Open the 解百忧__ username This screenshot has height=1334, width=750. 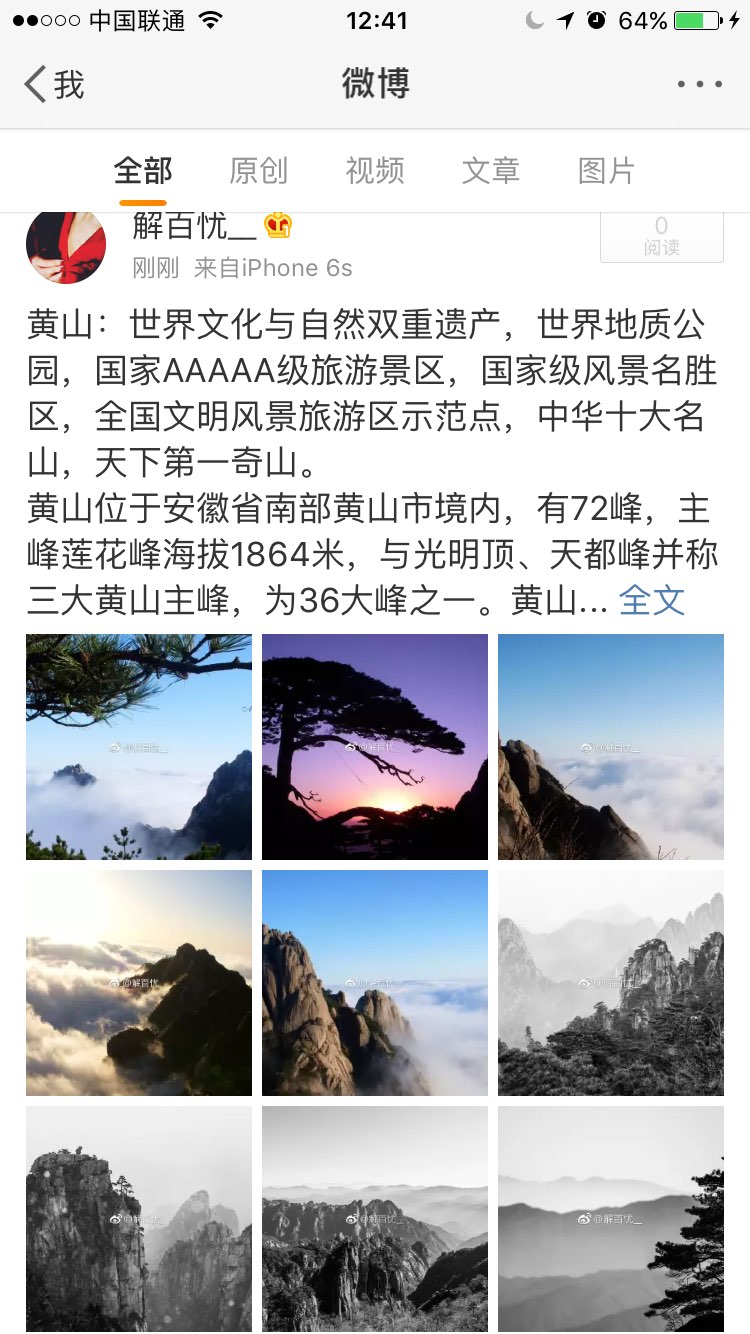195,227
